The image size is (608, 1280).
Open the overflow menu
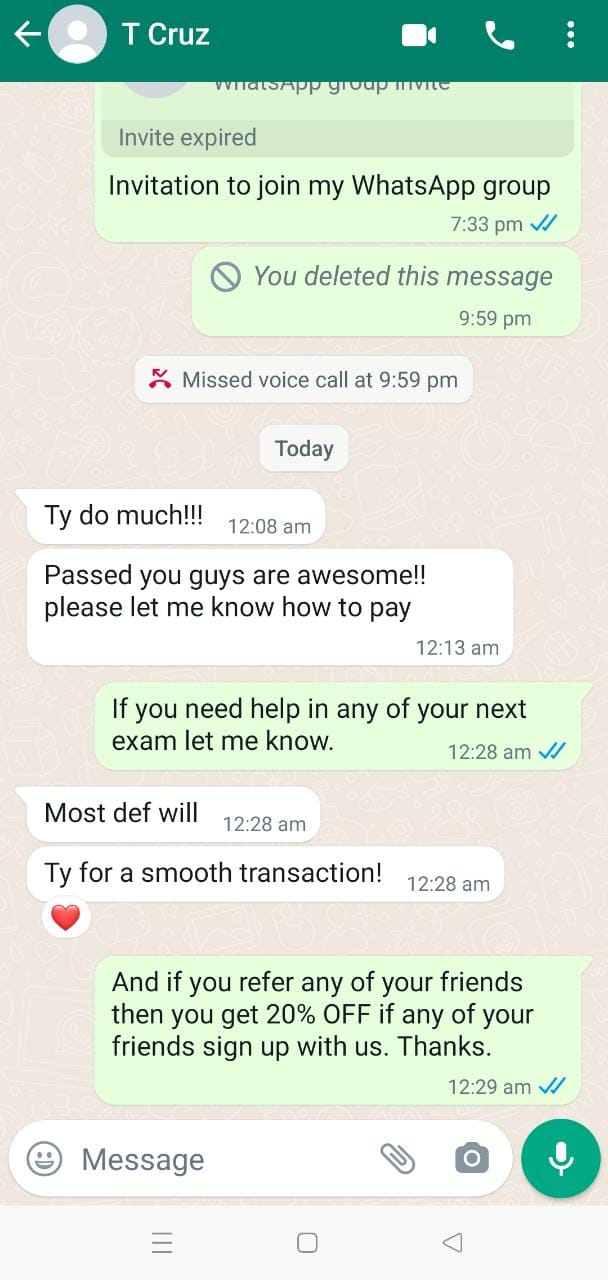click(x=570, y=36)
